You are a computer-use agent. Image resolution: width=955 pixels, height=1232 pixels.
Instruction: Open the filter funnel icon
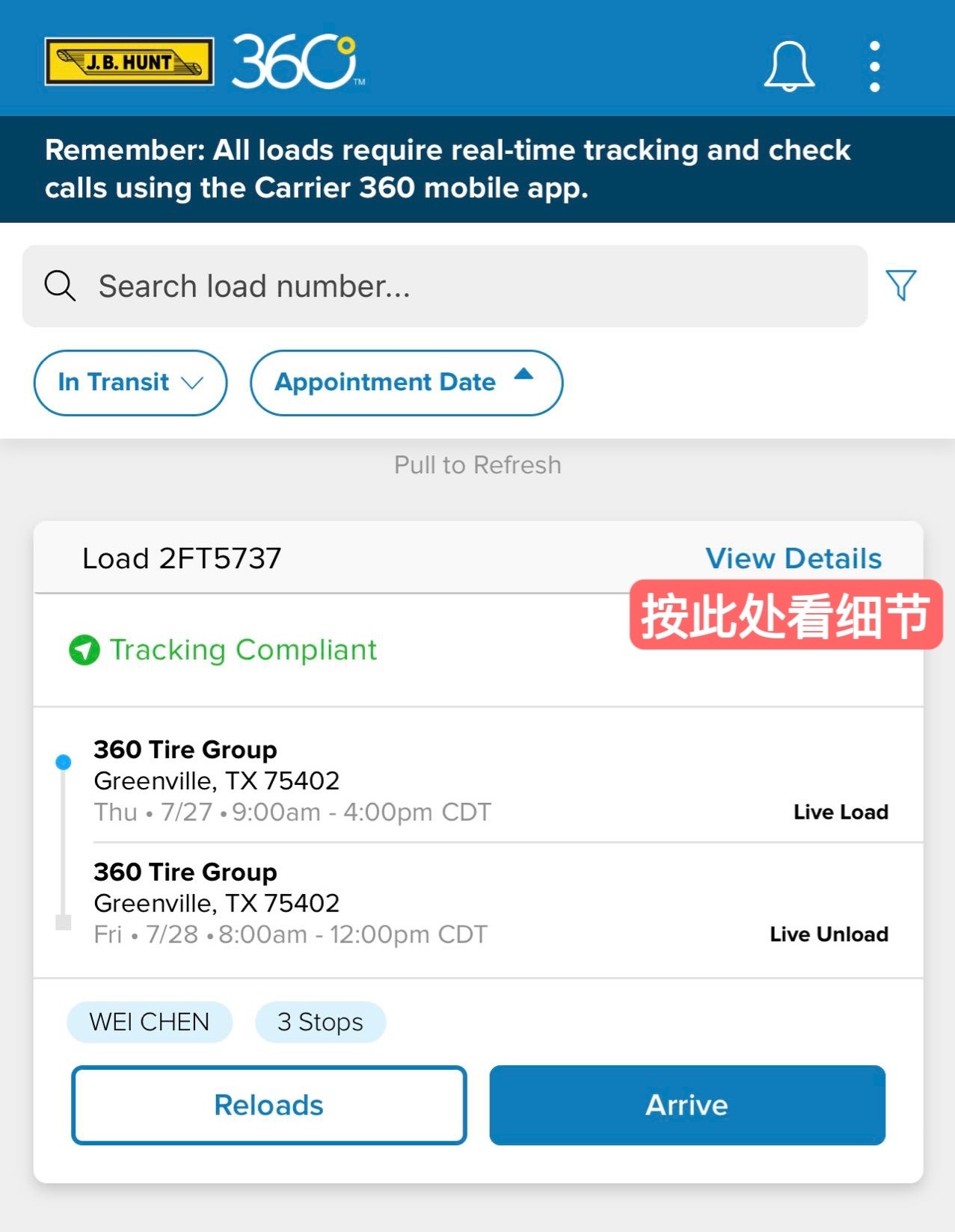tap(900, 286)
